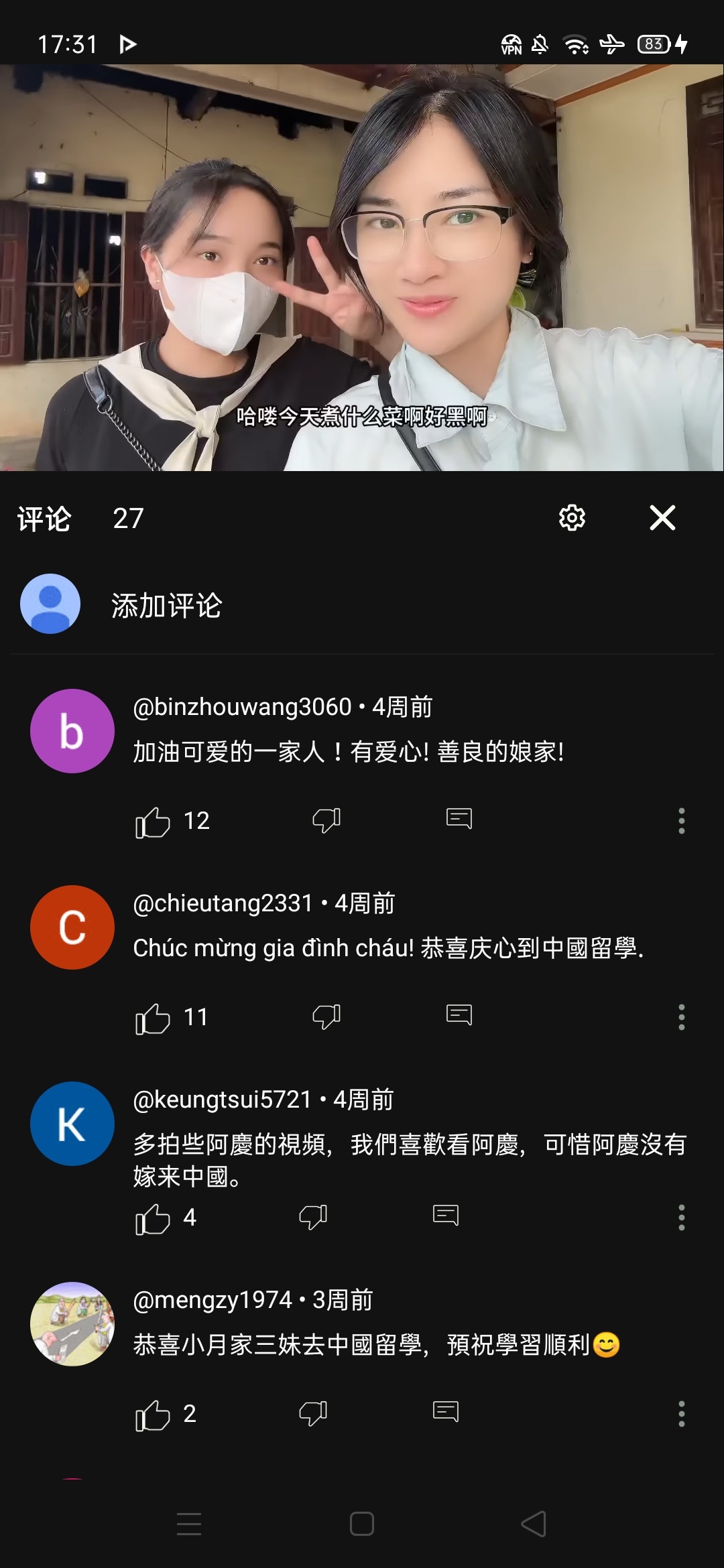Image resolution: width=724 pixels, height=1568 pixels.
Task: Dislike the comment by @chieutang2331
Action: 326,1016
